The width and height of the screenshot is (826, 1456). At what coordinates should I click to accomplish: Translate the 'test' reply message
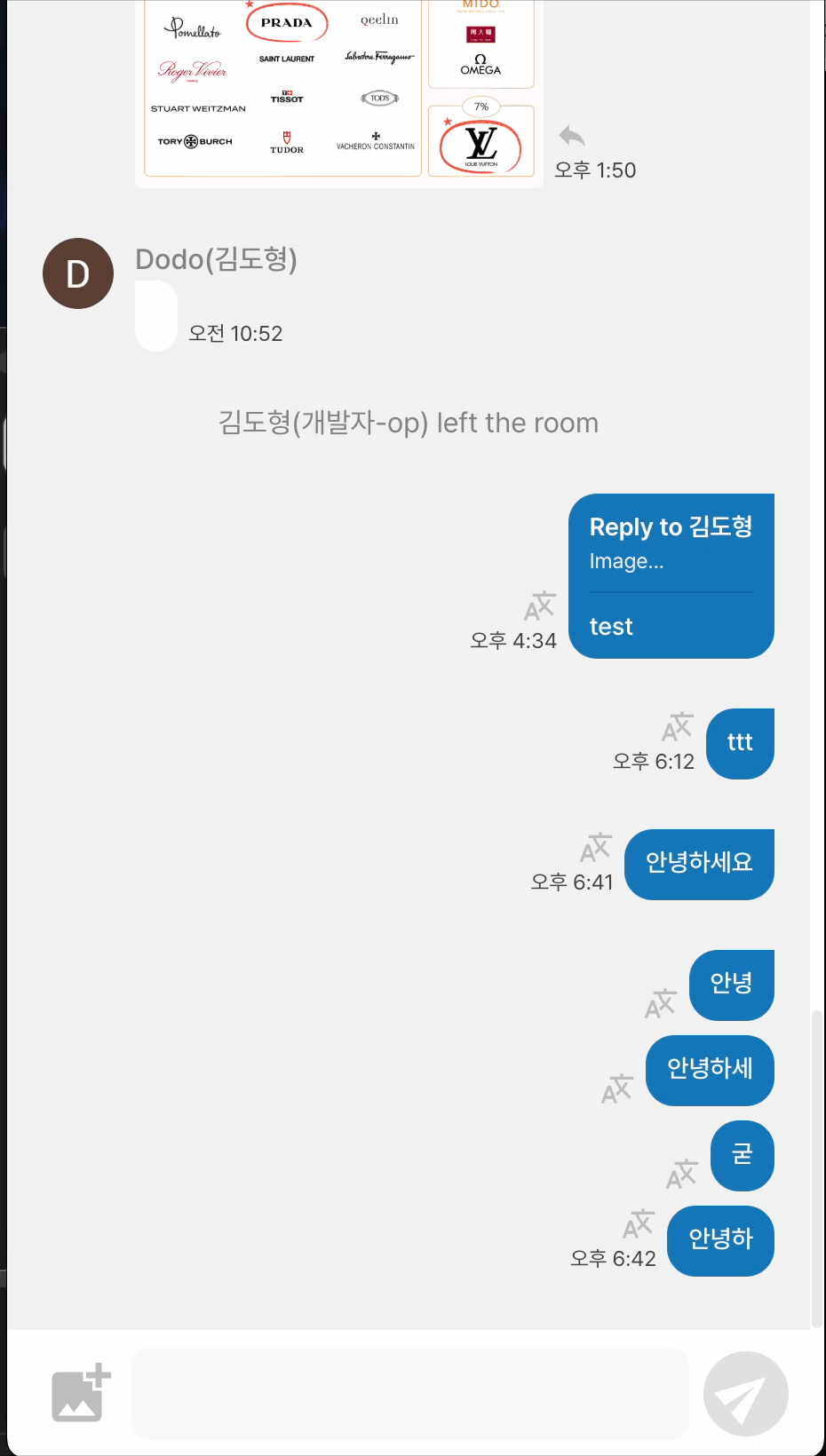point(540,606)
